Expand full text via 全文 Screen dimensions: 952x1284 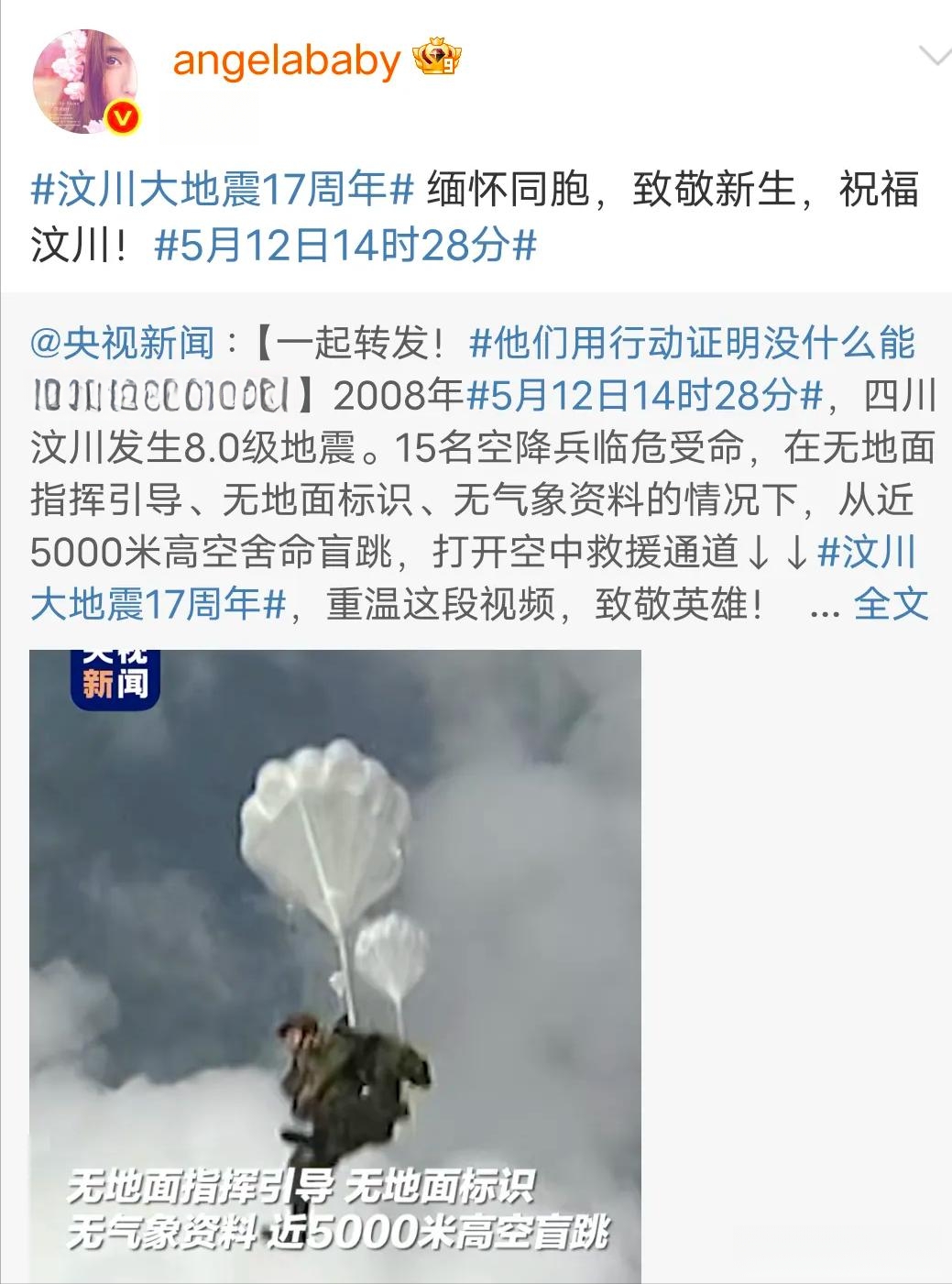891,604
